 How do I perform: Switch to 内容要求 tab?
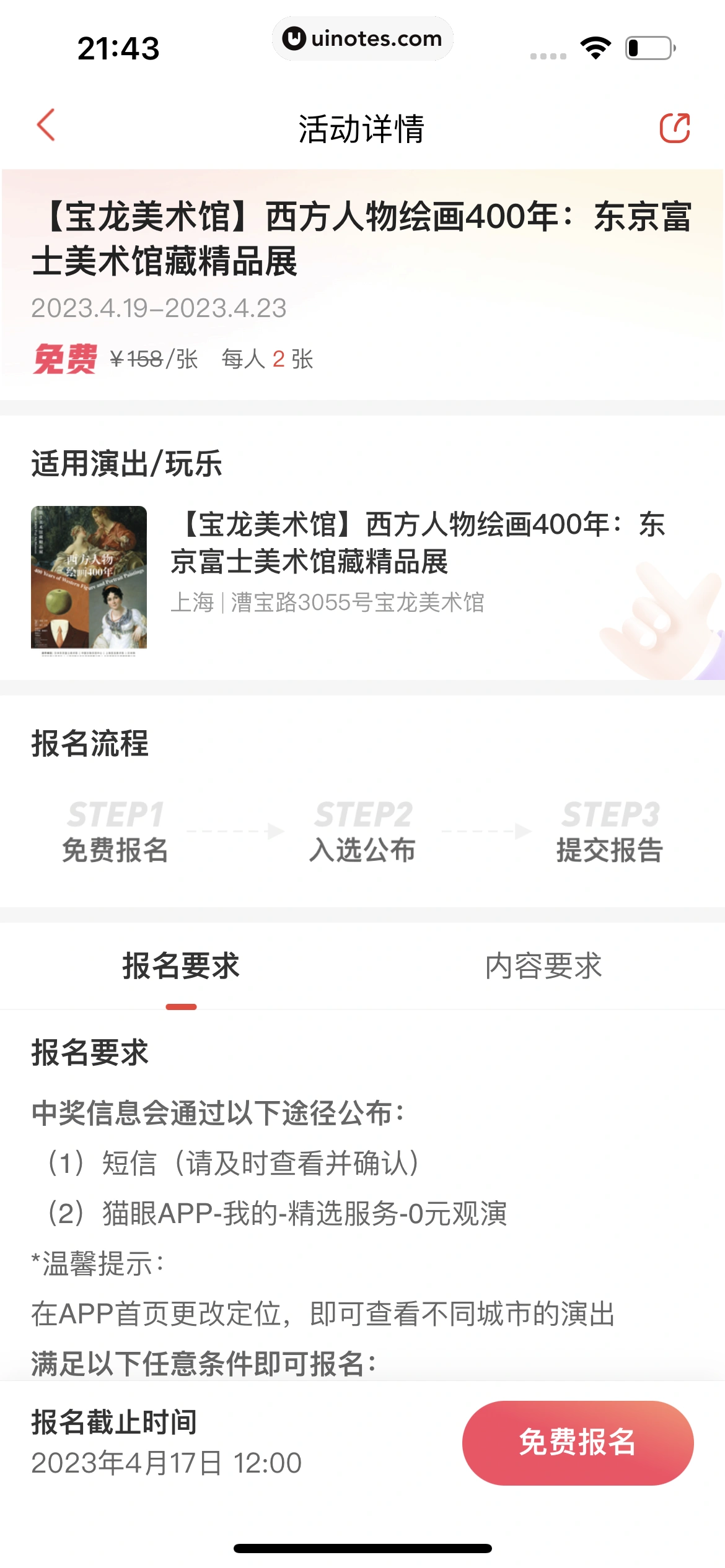coord(543,967)
